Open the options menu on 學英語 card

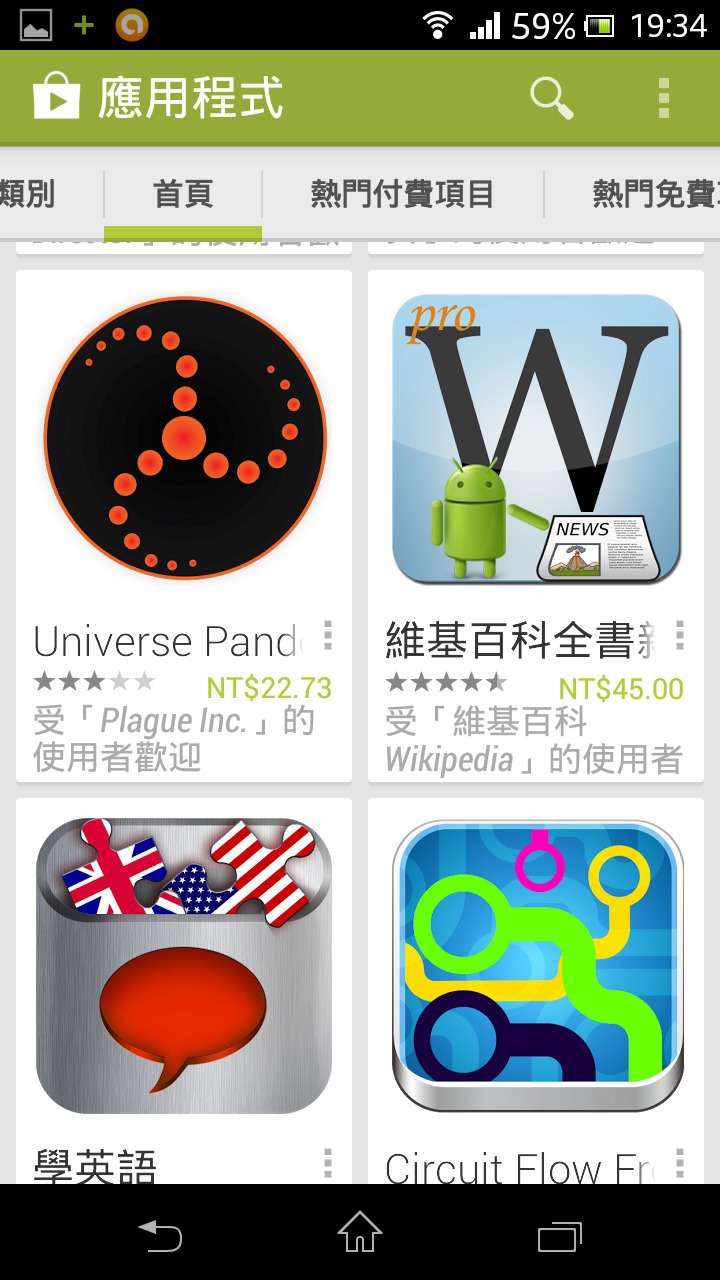click(x=327, y=1163)
